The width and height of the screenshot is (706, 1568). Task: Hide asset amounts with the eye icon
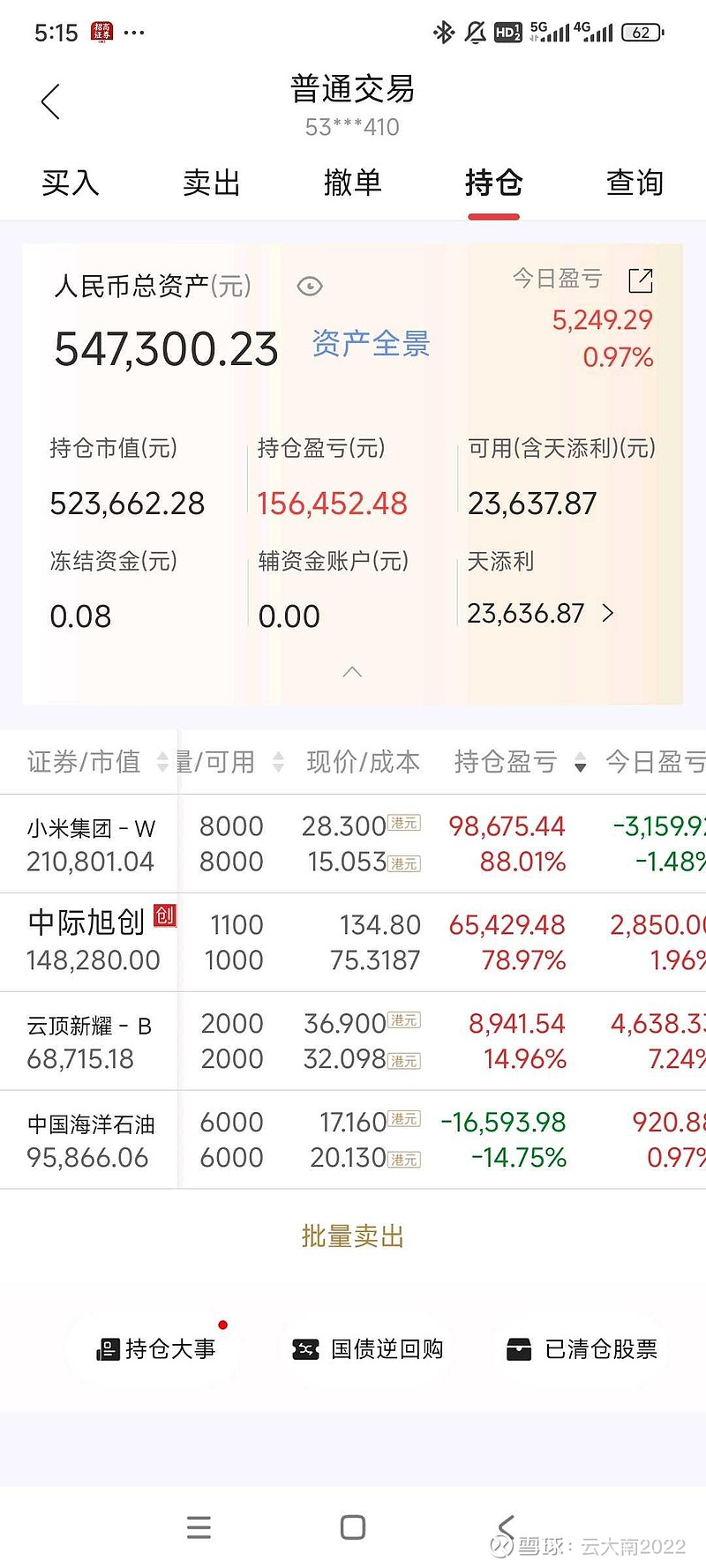click(x=310, y=287)
